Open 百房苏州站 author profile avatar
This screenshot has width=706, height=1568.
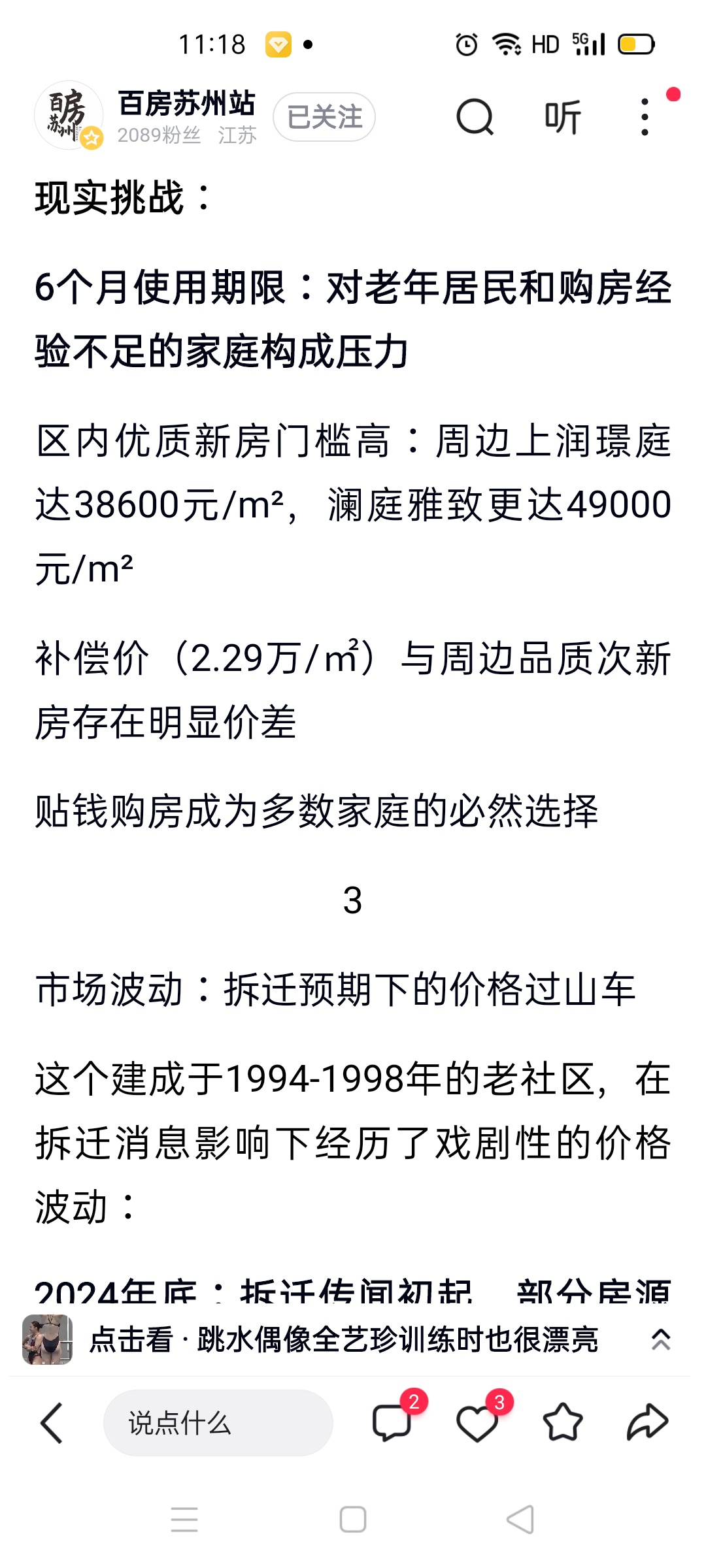tap(68, 116)
